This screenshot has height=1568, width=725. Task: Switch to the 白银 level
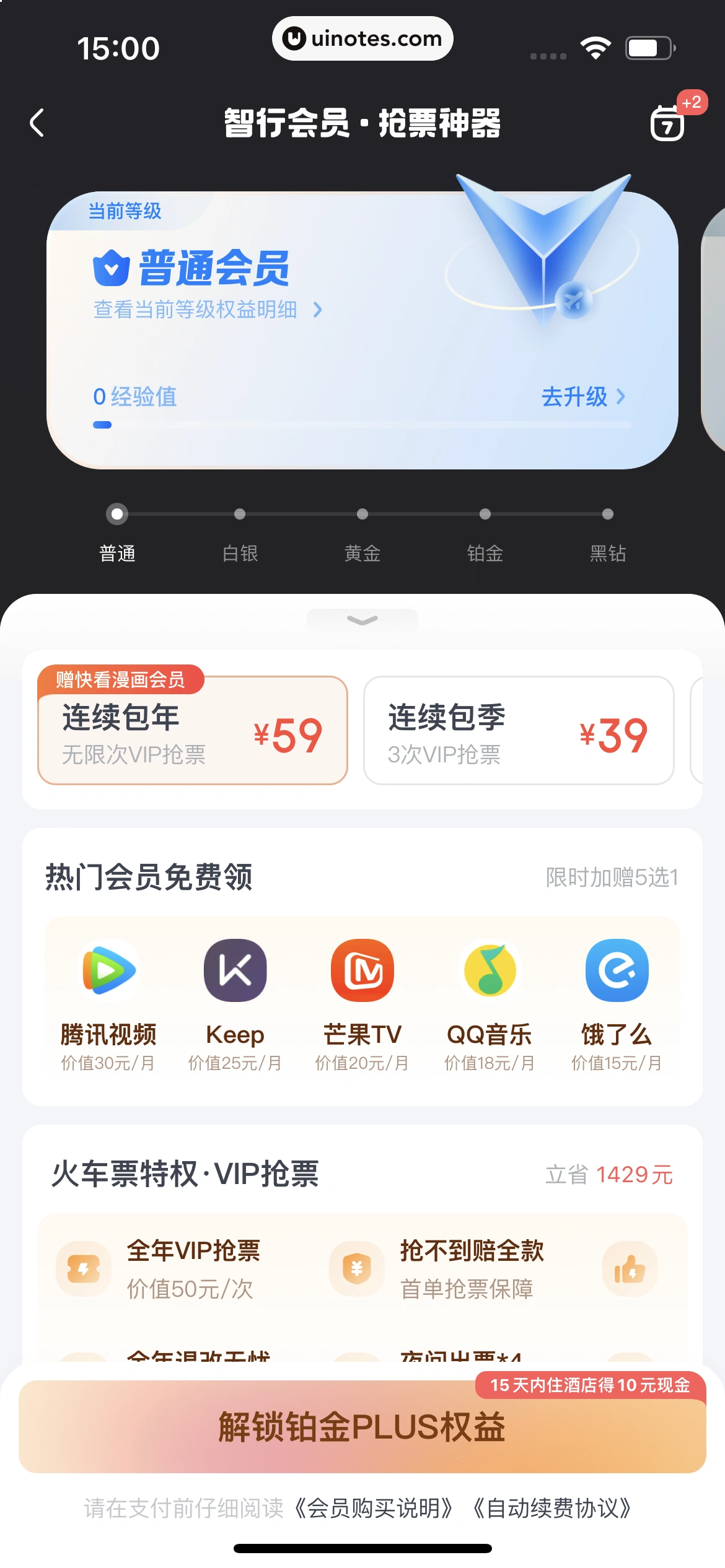pyautogui.click(x=240, y=534)
